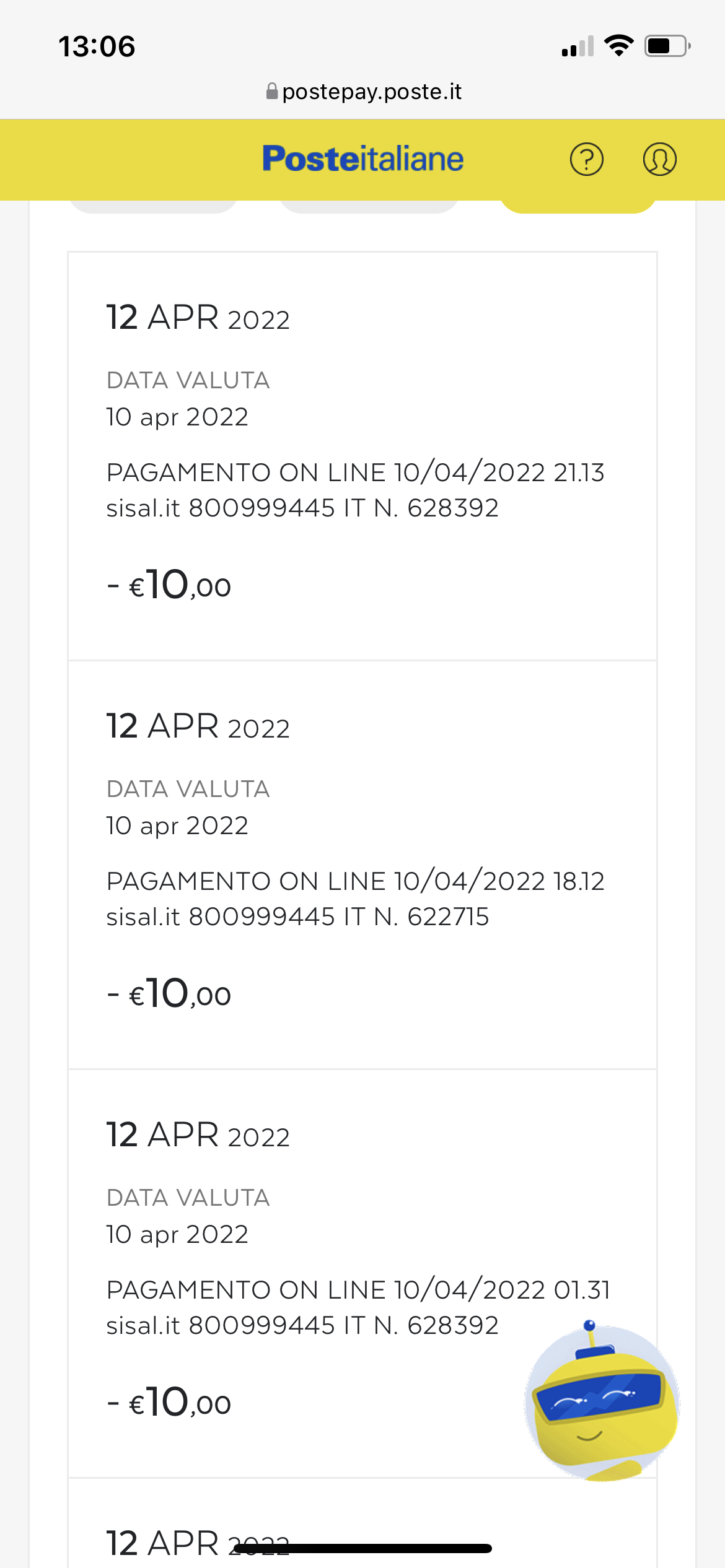The height and width of the screenshot is (1568, 725).
Task: Tap the Wi-Fi signal strength indicator
Action: point(618,45)
